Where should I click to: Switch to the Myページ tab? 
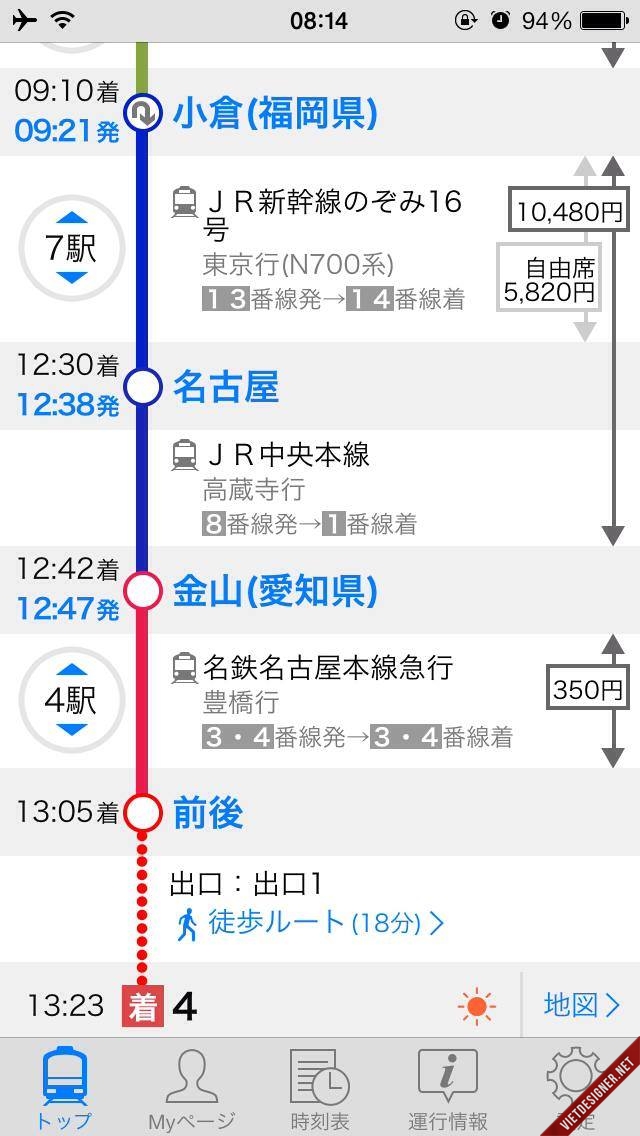[191, 1088]
